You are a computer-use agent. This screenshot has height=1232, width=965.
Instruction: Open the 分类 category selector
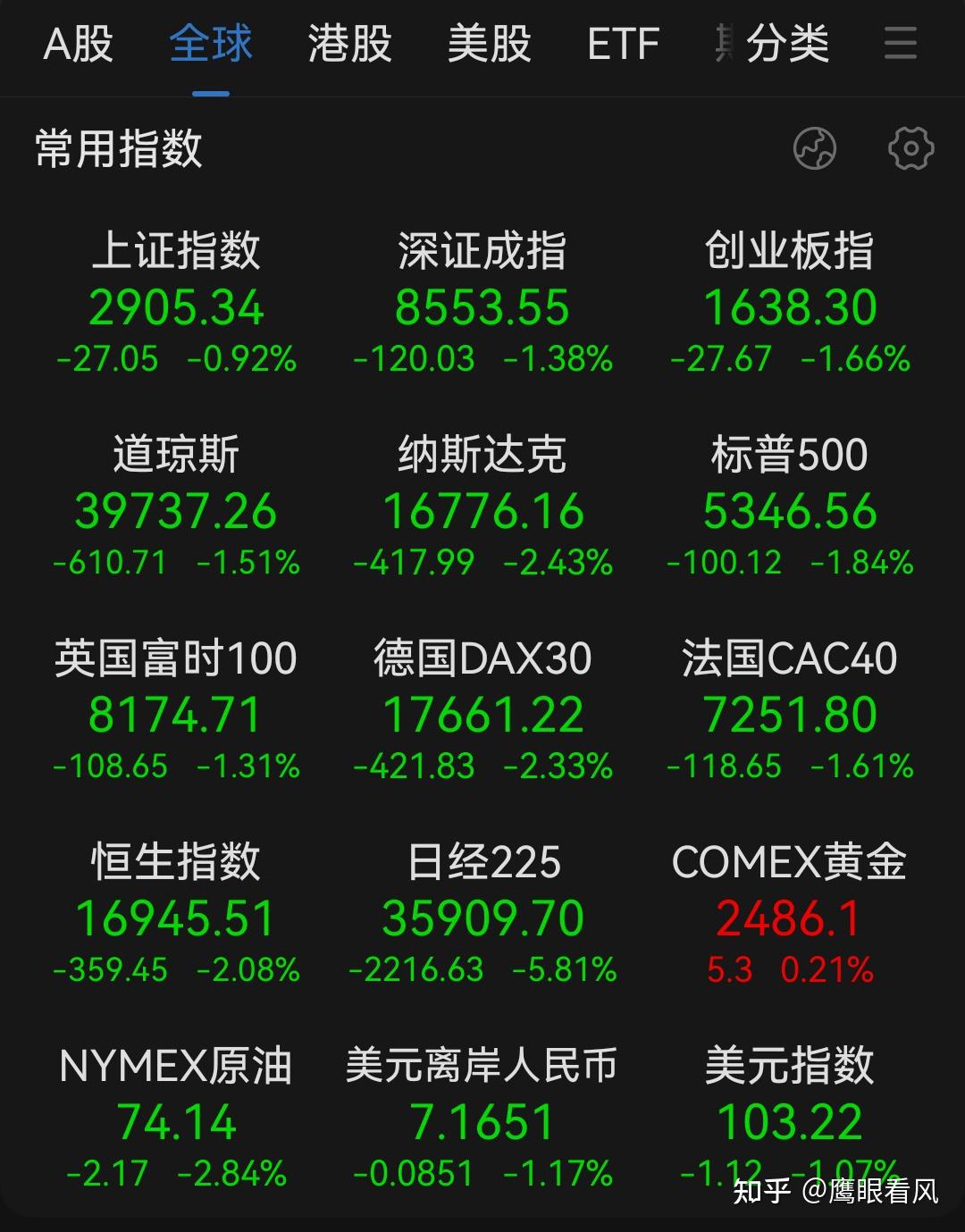787,44
